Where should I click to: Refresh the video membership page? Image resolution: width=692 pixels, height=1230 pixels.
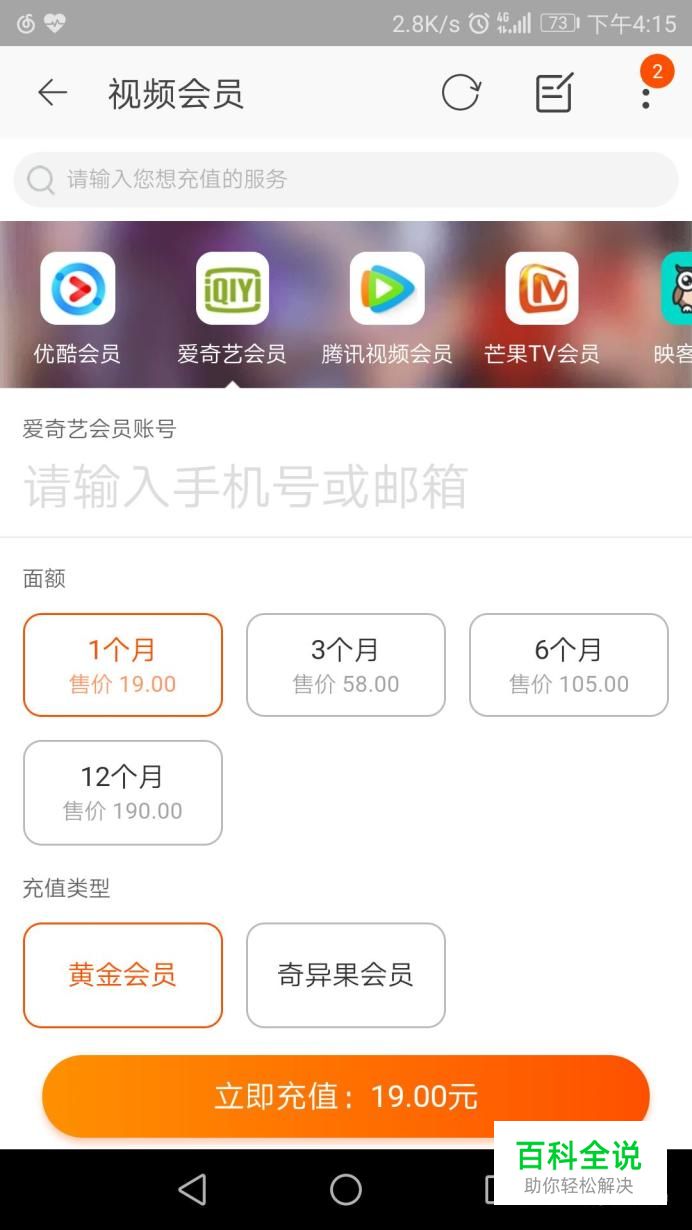coord(461,93)
